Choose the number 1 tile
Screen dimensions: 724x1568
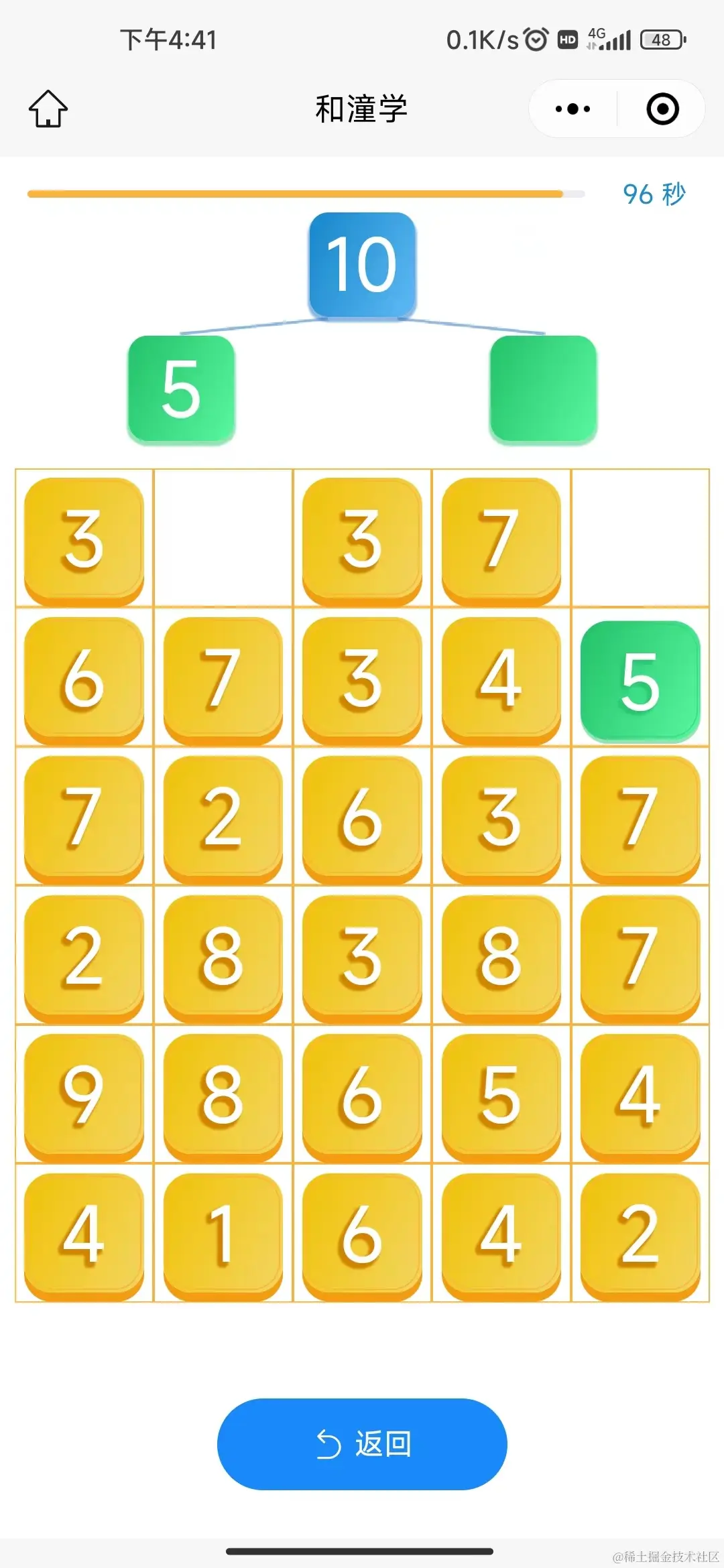[223, 1234]
